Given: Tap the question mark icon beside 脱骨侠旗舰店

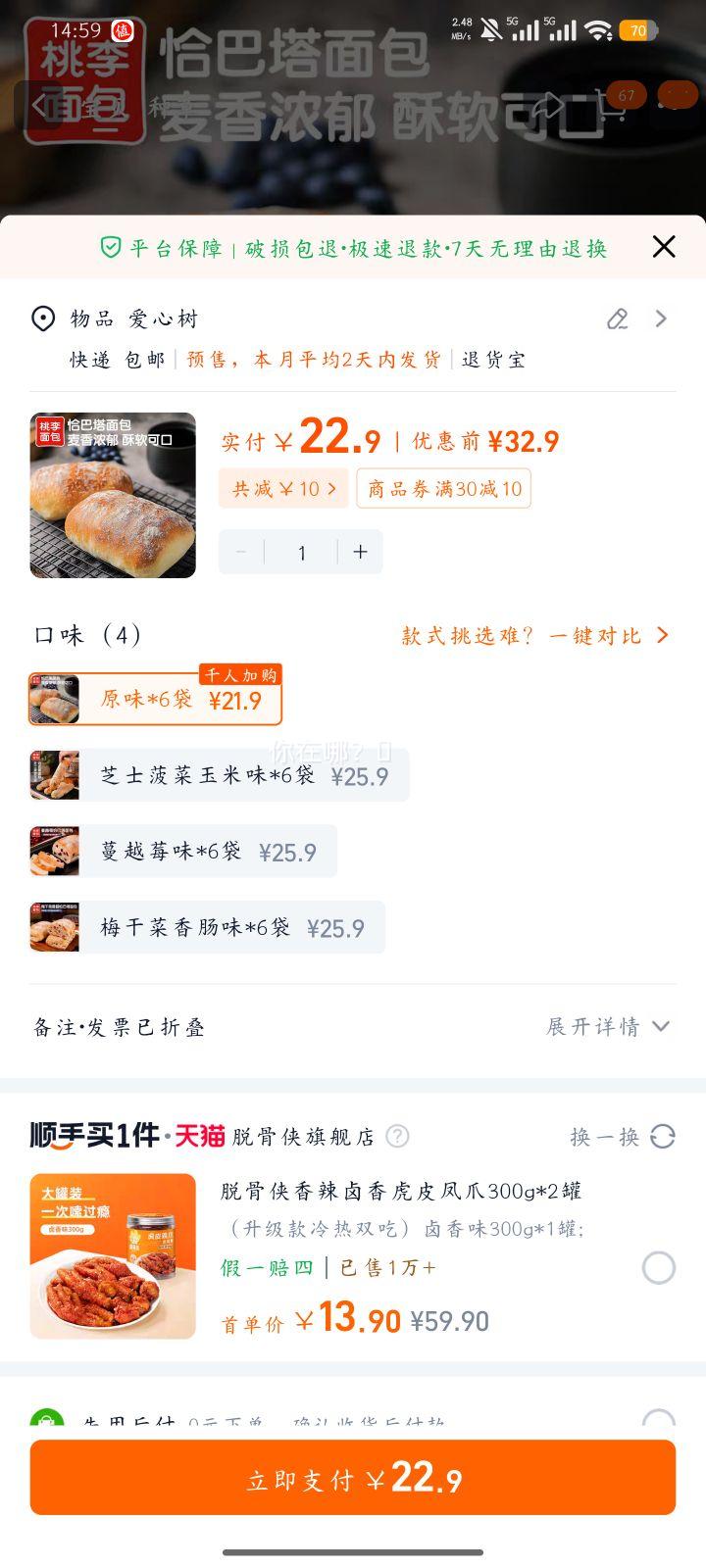Looking at the screenshot, I should tap(396, 1137).
